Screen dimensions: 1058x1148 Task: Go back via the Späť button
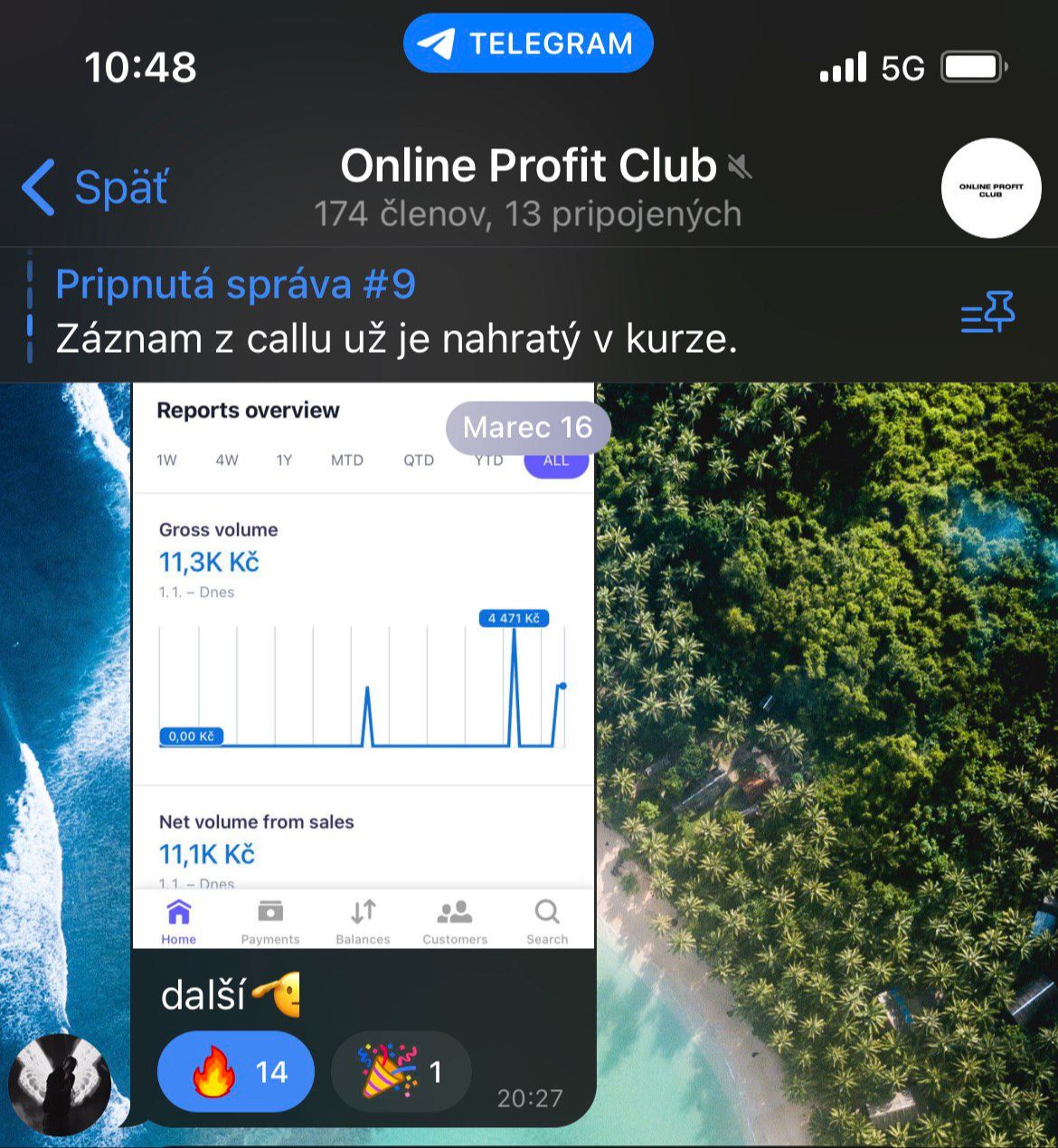pos(96,187)
